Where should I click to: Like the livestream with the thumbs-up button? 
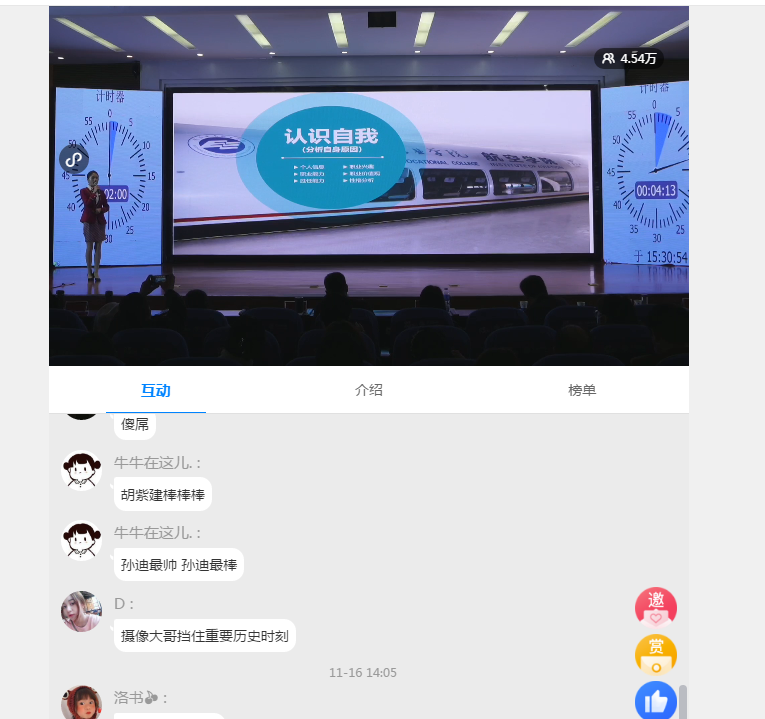coord(656,701)
